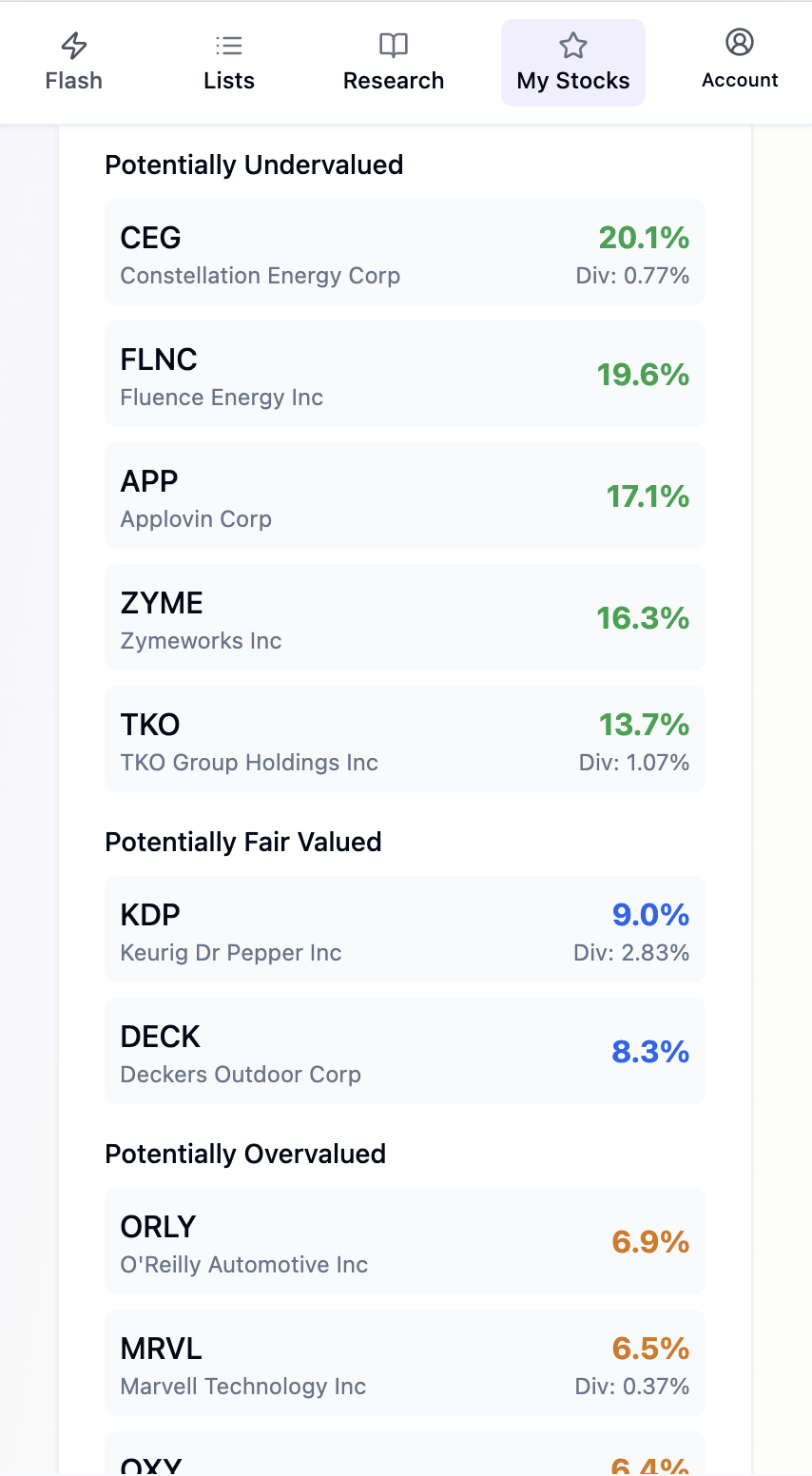Open the Lists tab
The image size is (812, 1476).
point(229,63)
